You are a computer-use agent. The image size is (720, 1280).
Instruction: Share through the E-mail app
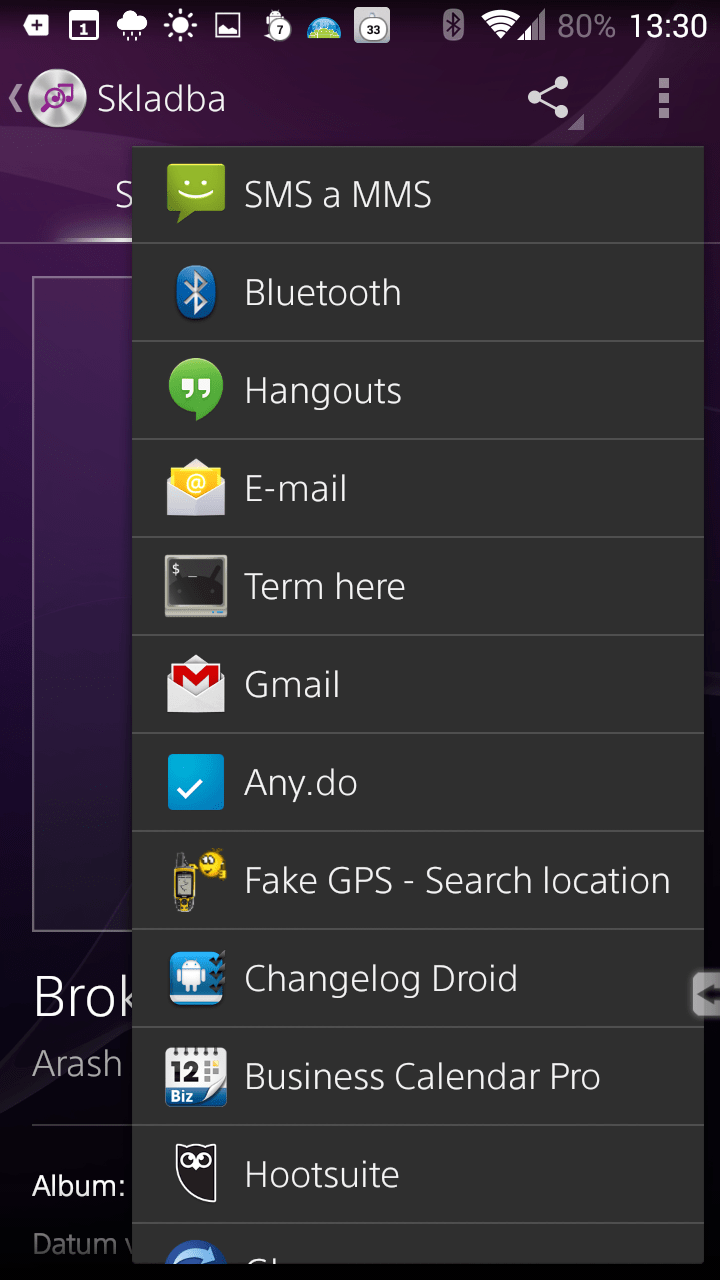[417, 488]
